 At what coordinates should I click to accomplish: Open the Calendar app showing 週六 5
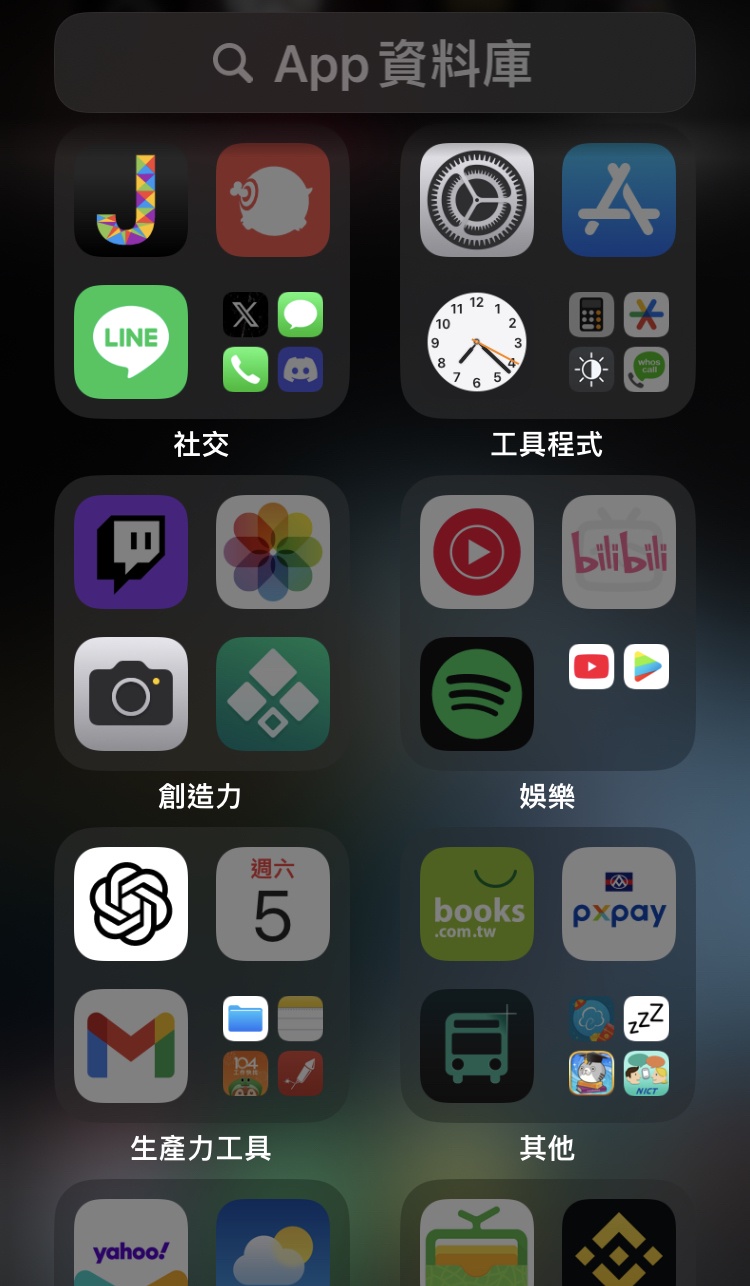point(273,904)
